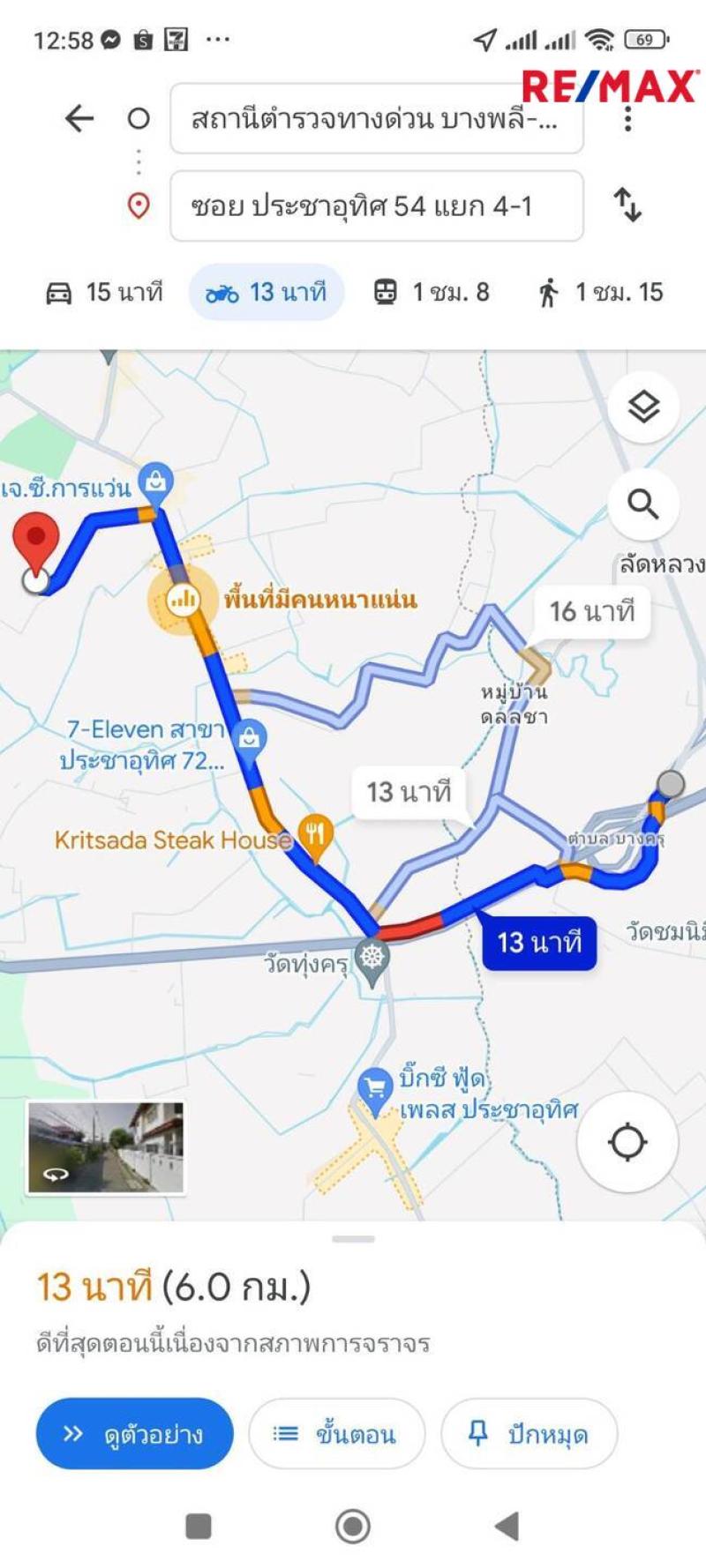
Task: Tap the system home button
Action: [x=353, y=1526]
